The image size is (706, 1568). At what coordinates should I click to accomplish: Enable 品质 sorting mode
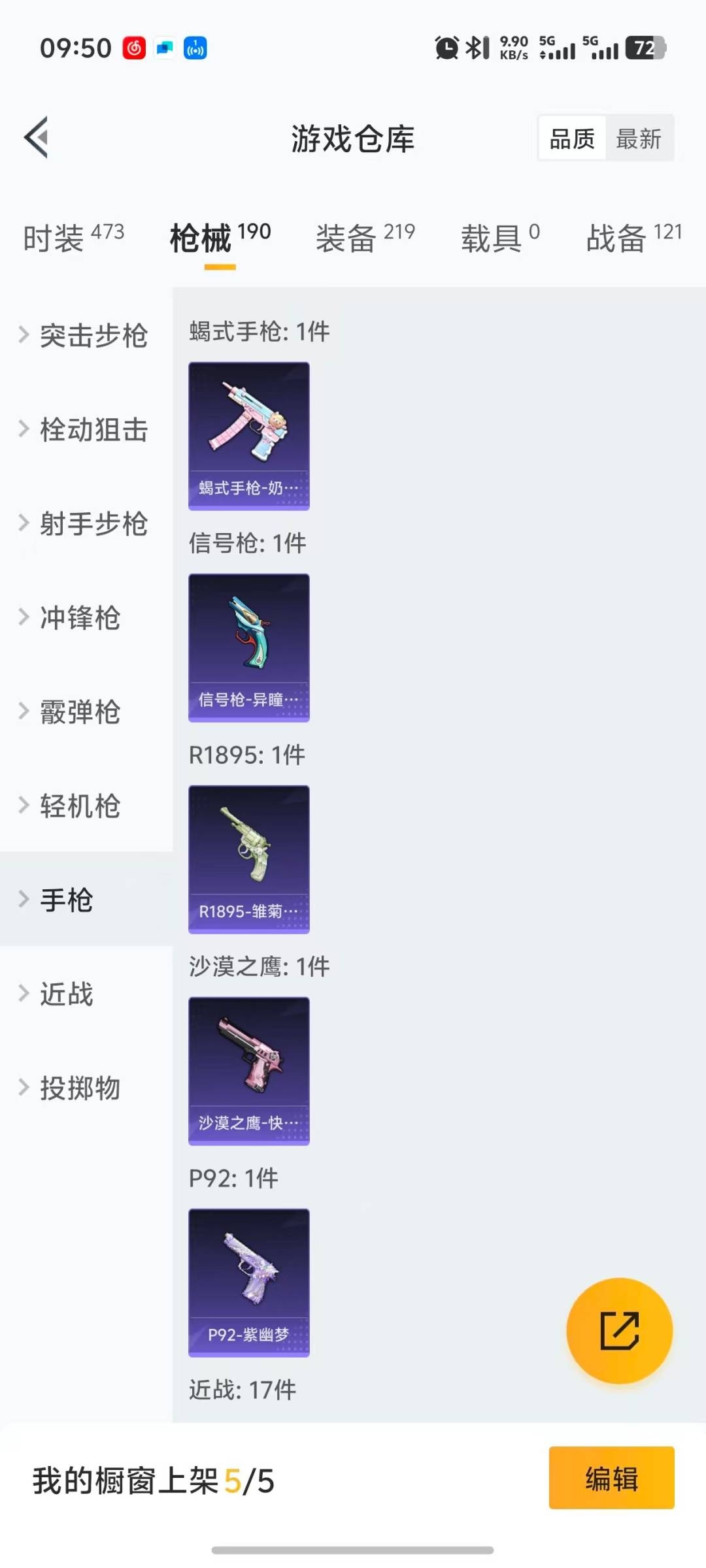coord(571,138)
